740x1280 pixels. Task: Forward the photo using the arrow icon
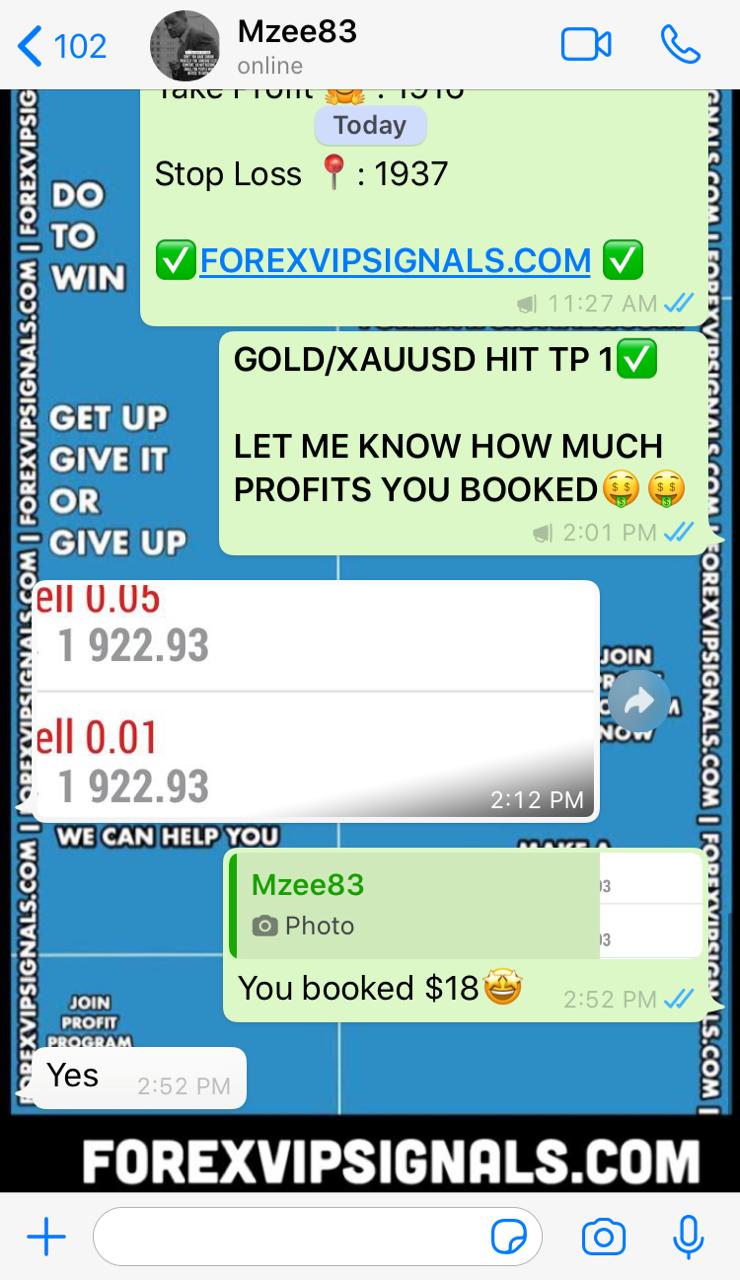coord(639,702)
